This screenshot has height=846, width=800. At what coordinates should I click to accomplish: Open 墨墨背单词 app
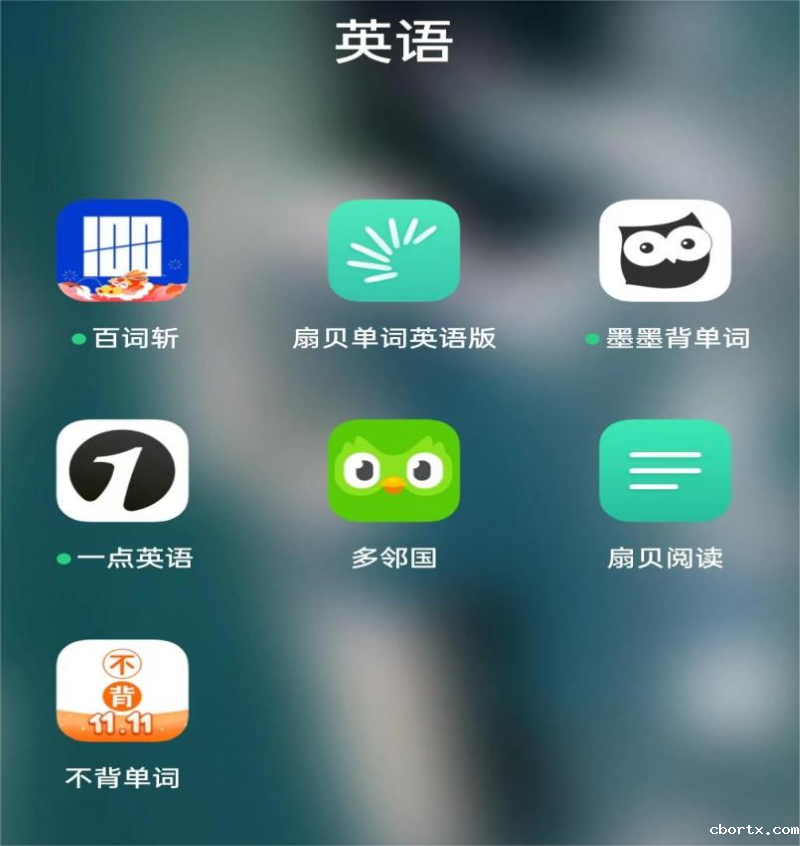(665, 251)
